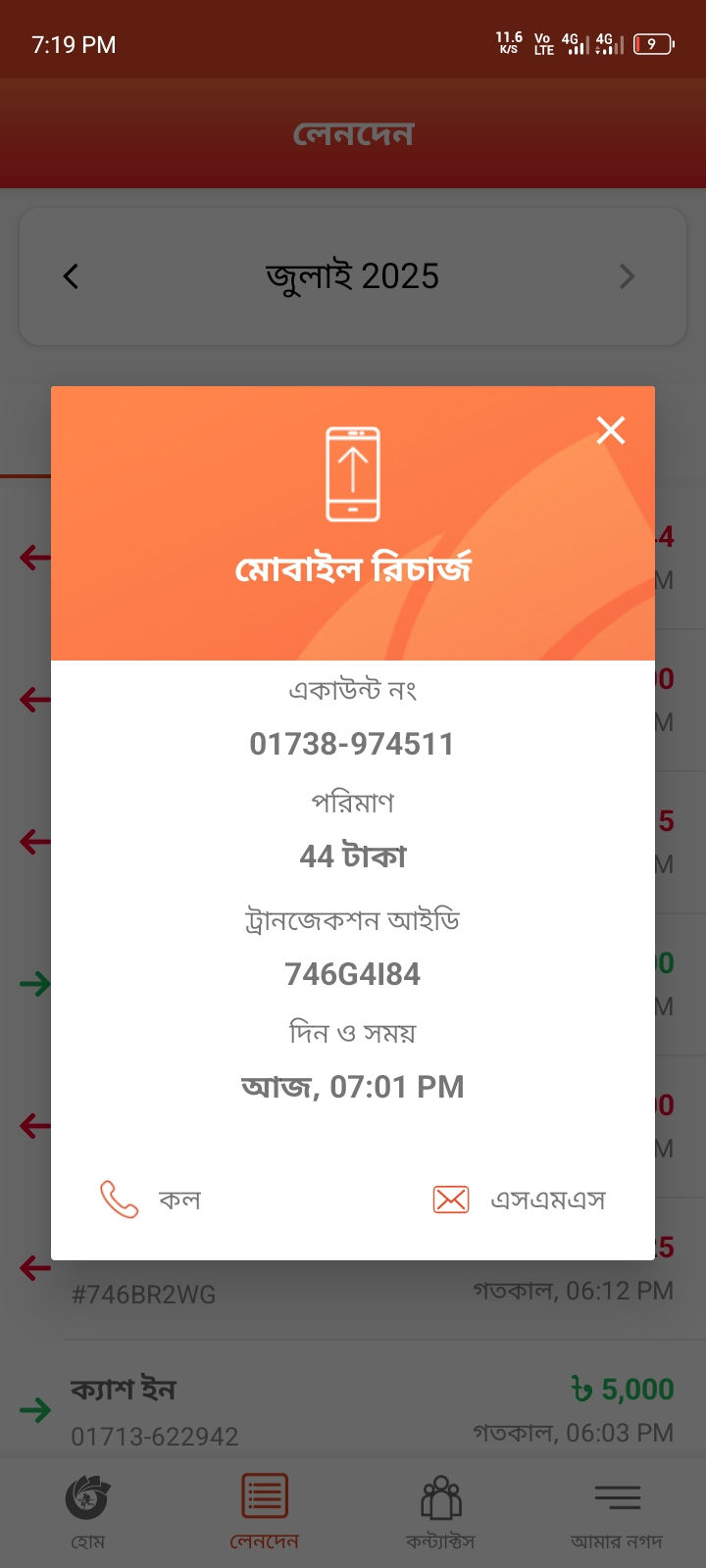Tap the কল button for this recharge
Screen dimensions: 706x1568
coord(150,1200)
